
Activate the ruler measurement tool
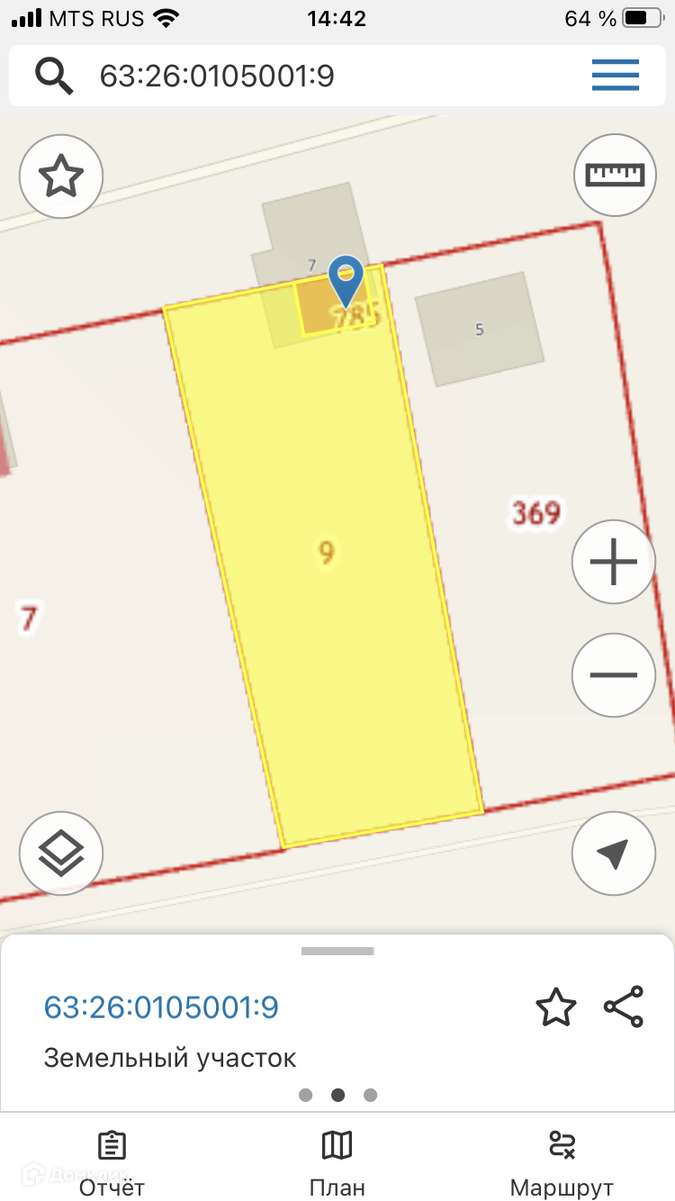coord(614,175)
